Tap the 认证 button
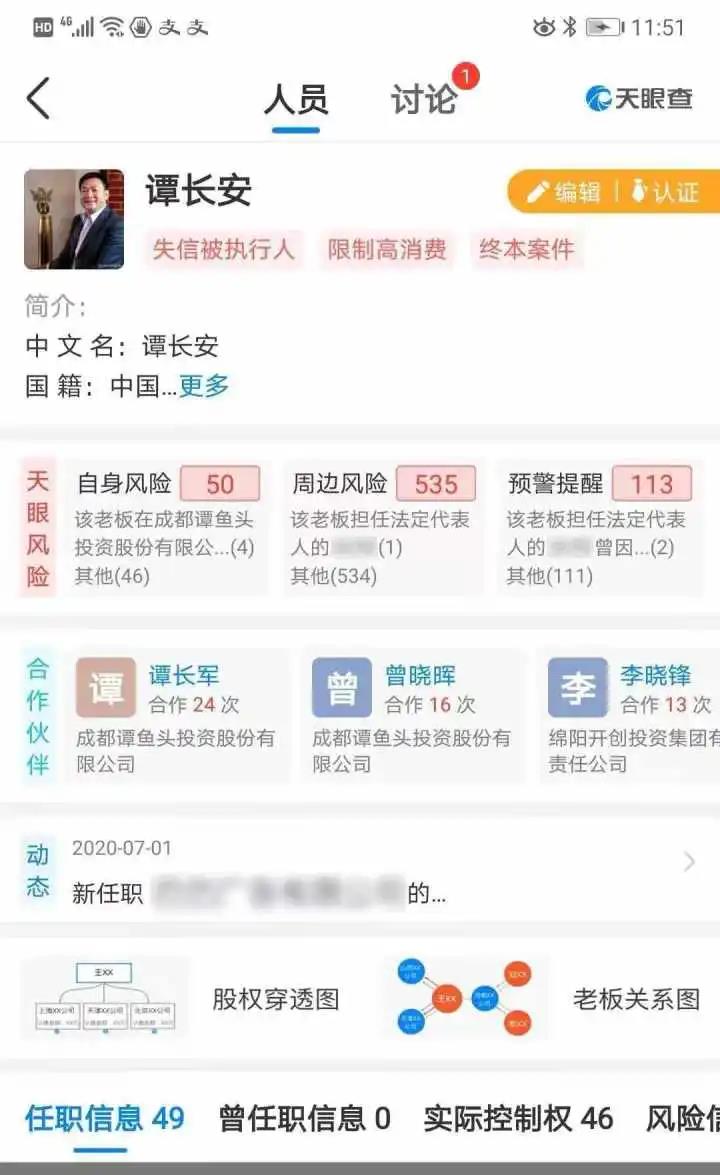Viewport: 720px width, 1175px height. click(x=665, y=192)
